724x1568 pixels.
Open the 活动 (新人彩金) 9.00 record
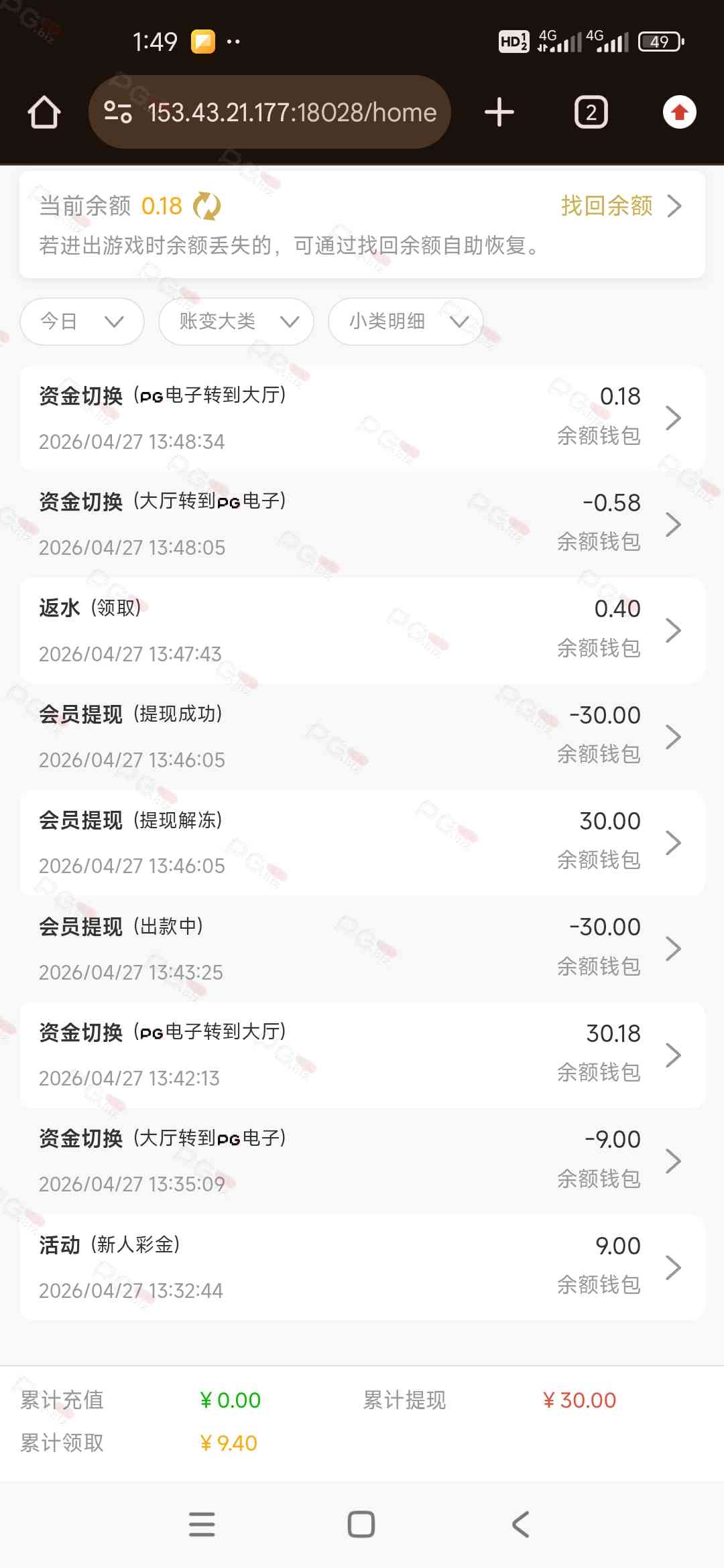coord(362,1267)
